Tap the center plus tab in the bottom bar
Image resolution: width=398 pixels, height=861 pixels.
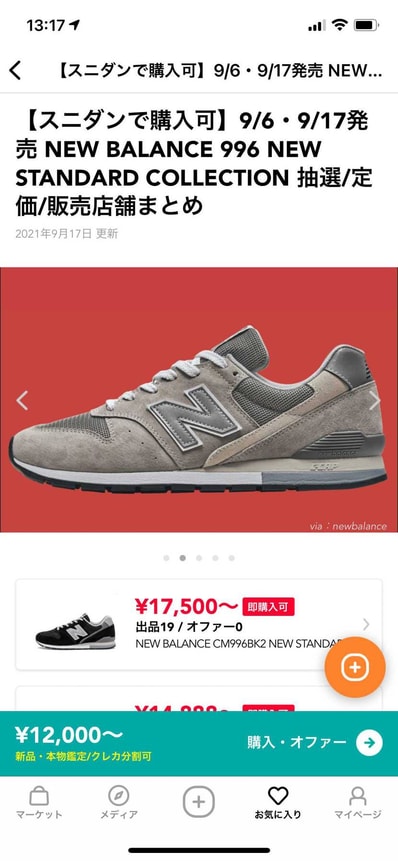tap(199, 802)
